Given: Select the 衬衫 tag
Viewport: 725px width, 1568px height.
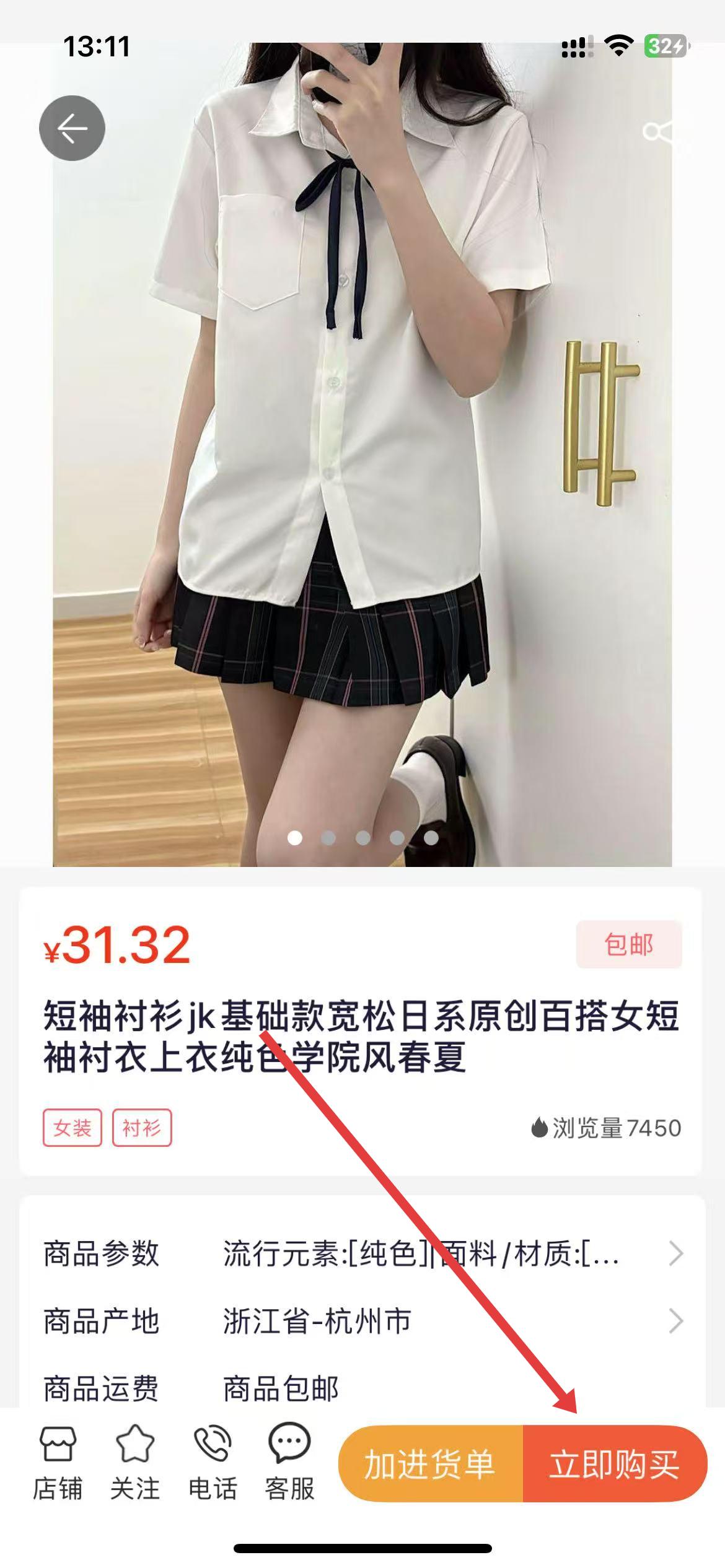Looking at the screenshot, I should [141, 1128].
